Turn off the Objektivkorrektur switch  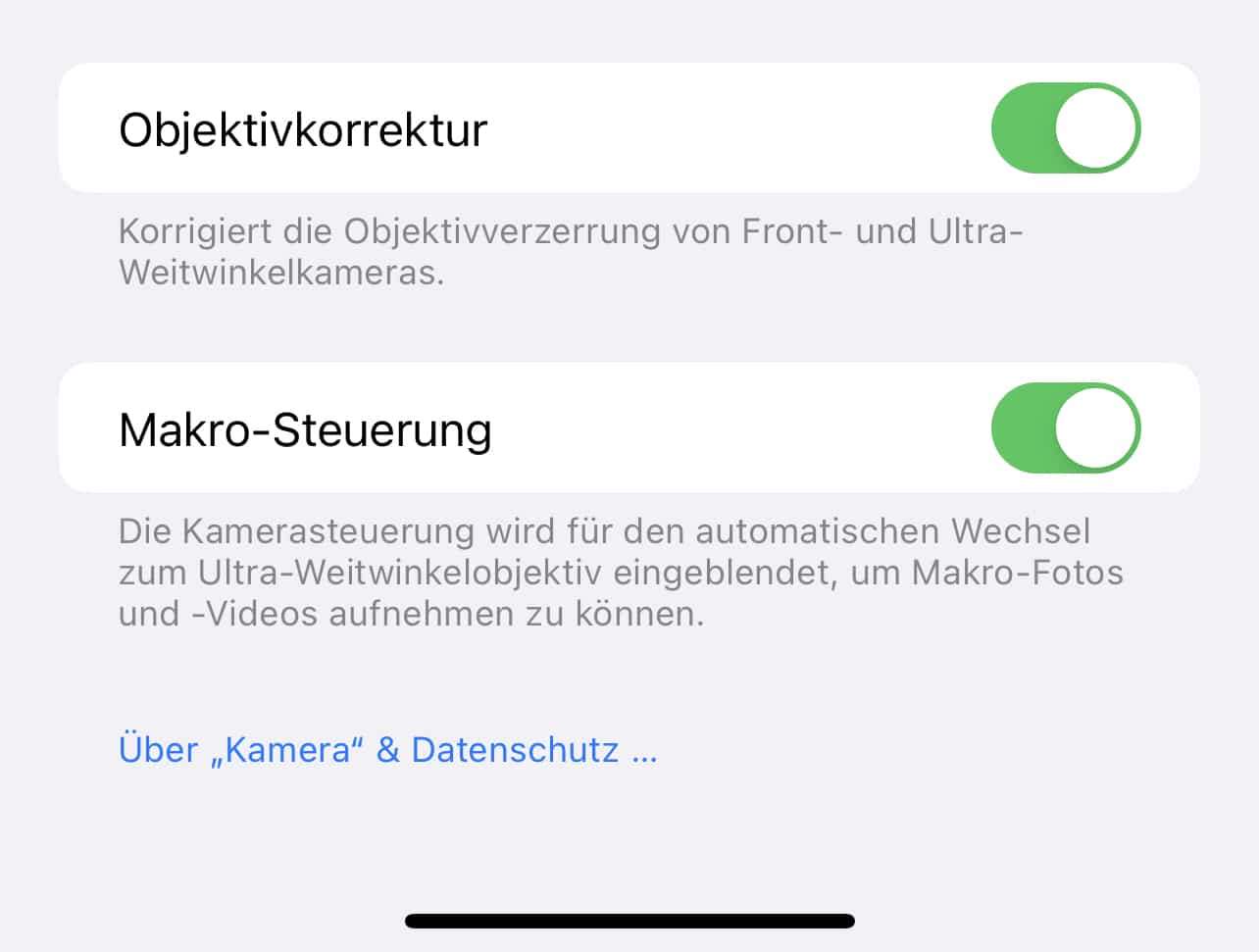(1066, 128)
